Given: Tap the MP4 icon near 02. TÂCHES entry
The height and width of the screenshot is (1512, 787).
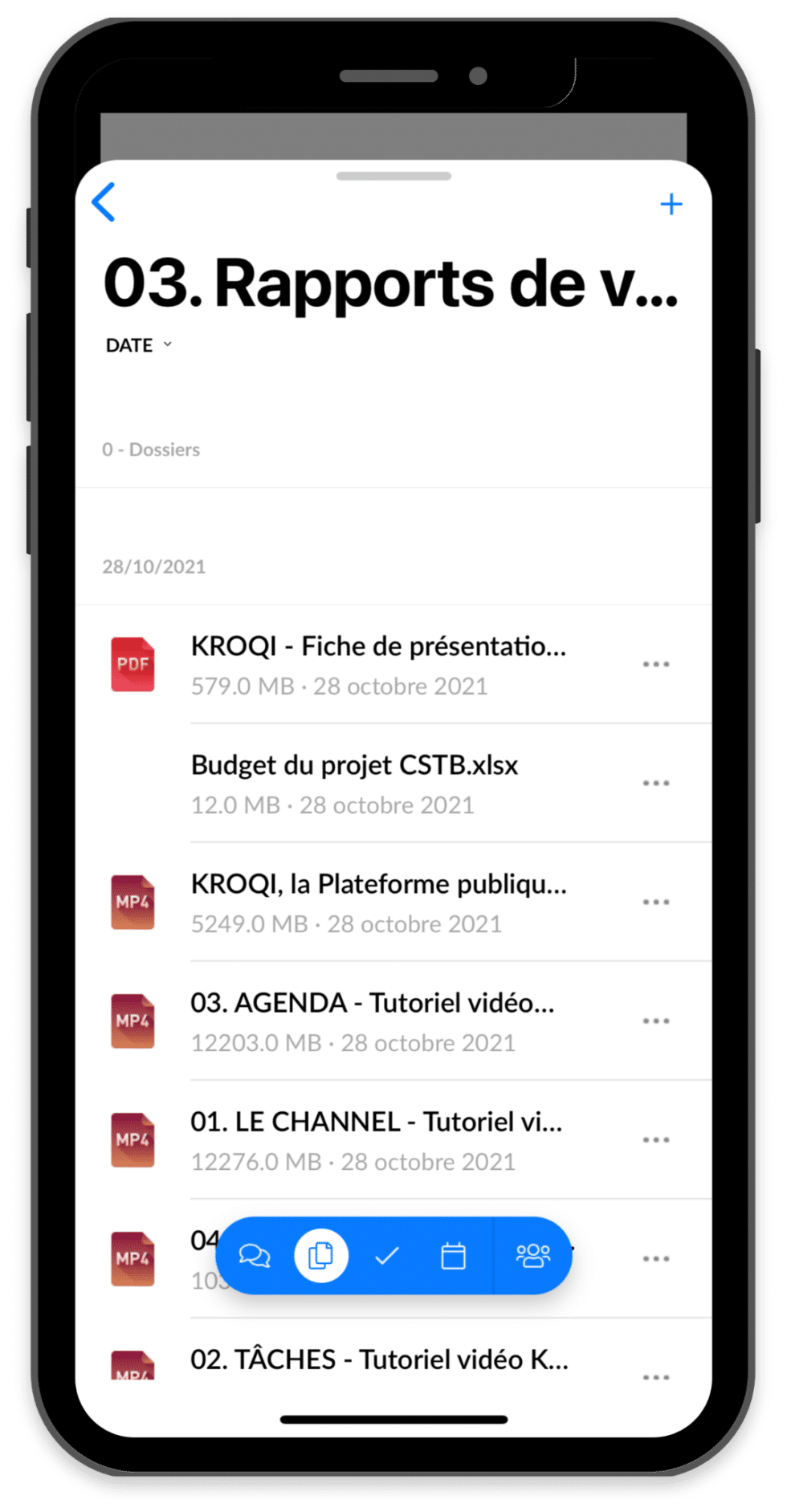Looking at the screenshot, I should (x=133, y=1365).
